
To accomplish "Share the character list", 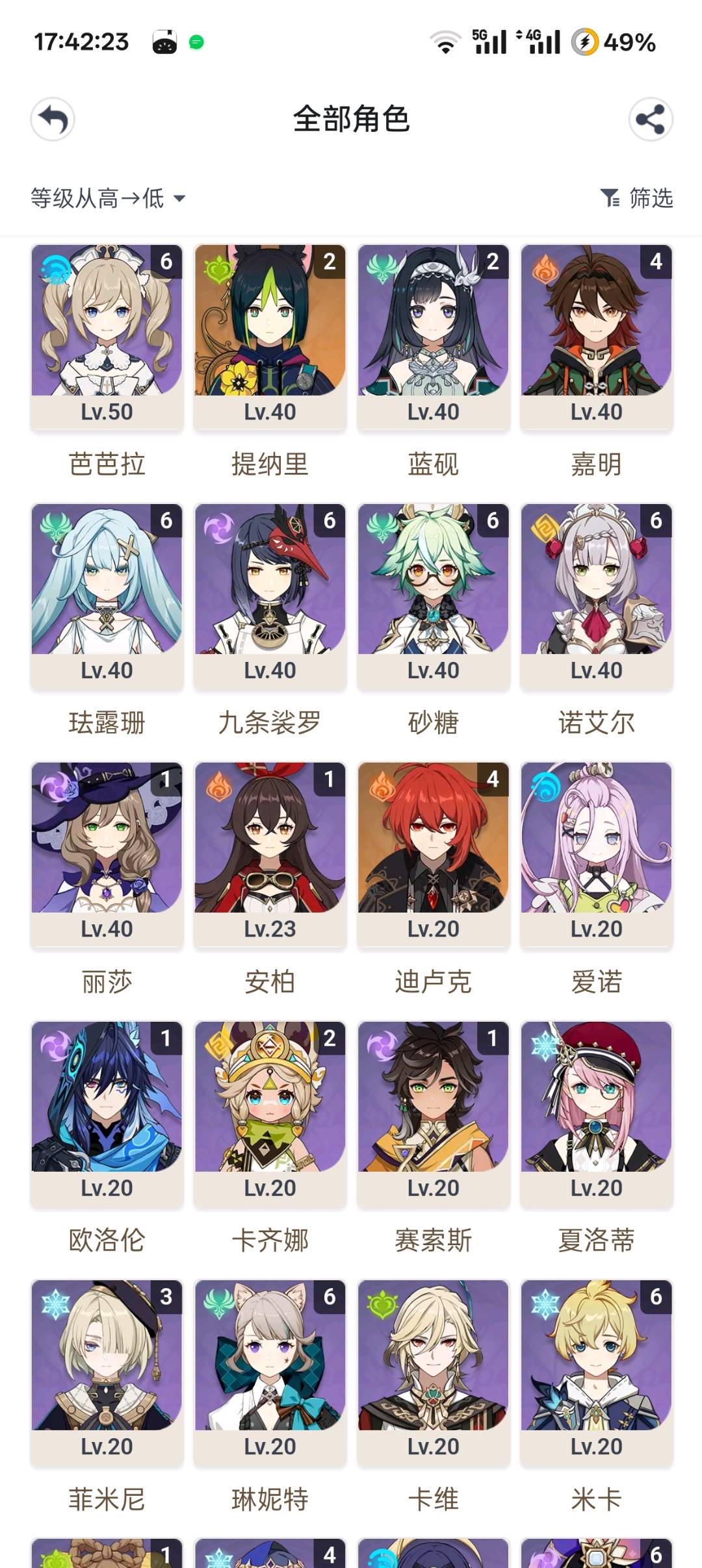I will 650,120.
